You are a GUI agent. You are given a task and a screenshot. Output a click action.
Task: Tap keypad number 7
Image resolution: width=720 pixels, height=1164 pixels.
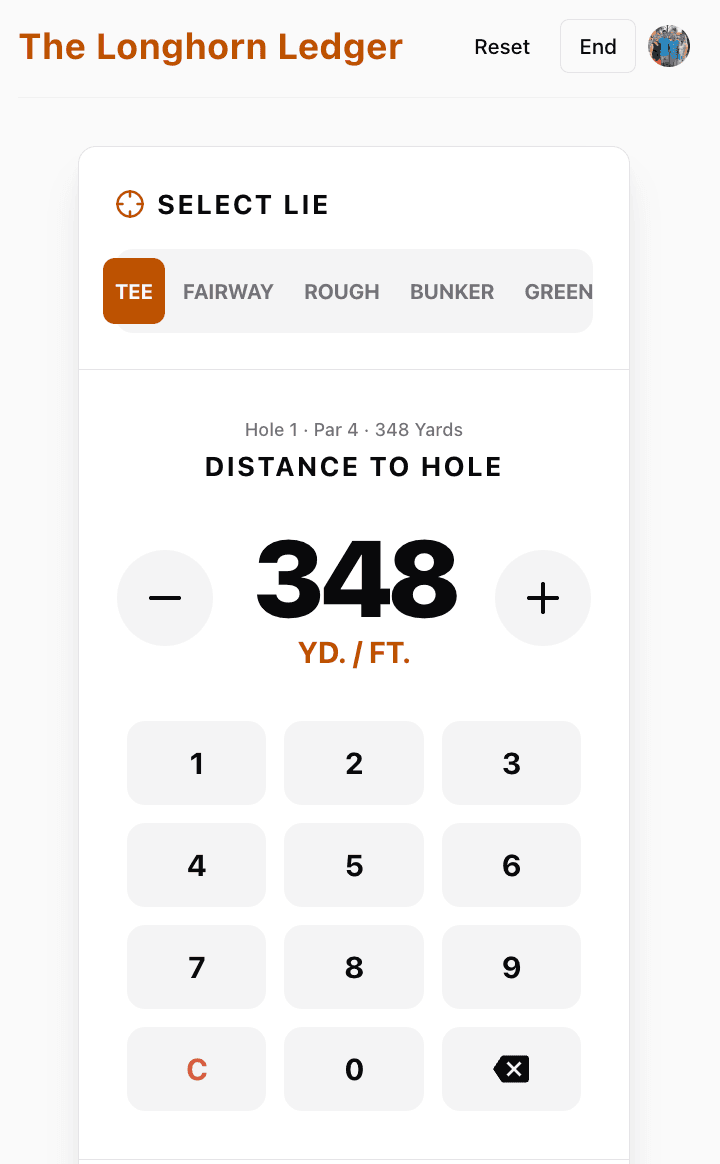point(197,968)
